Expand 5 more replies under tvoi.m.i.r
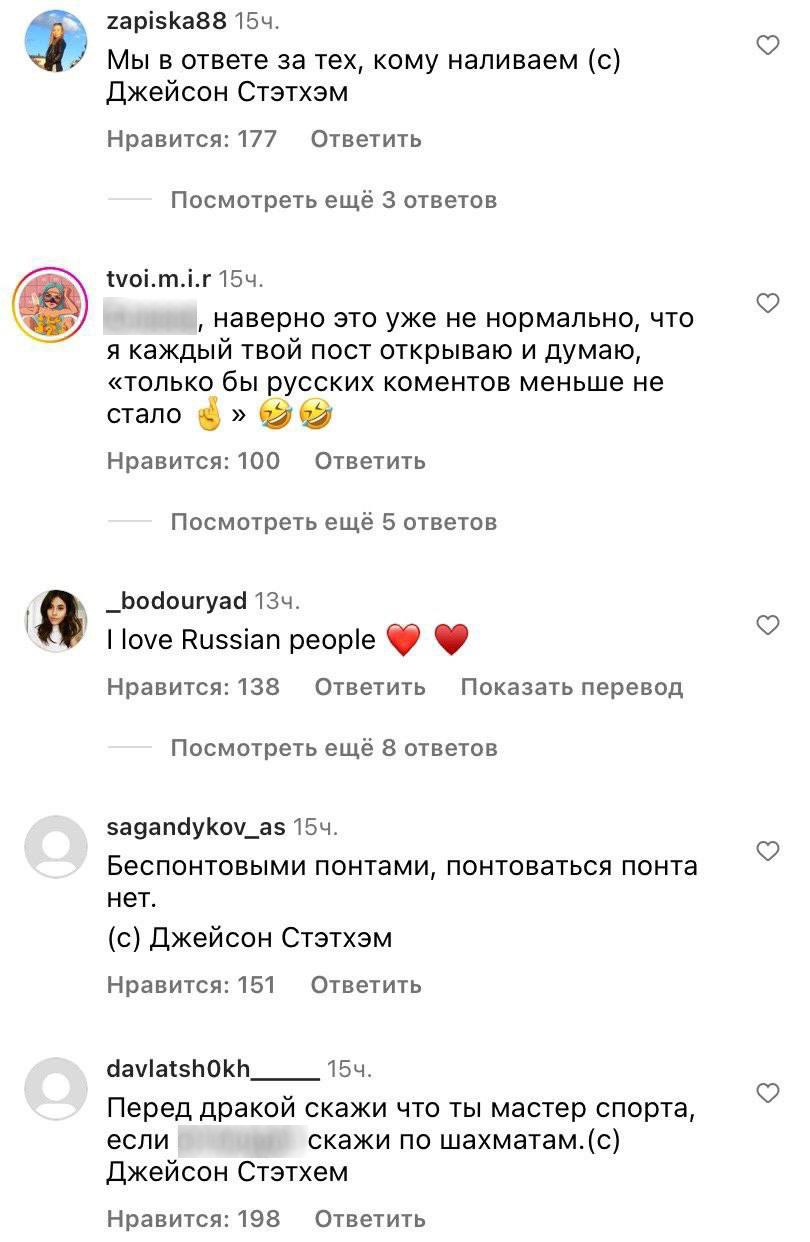The width and height of the screenshot is (810, 1242). tap(333, 522)
